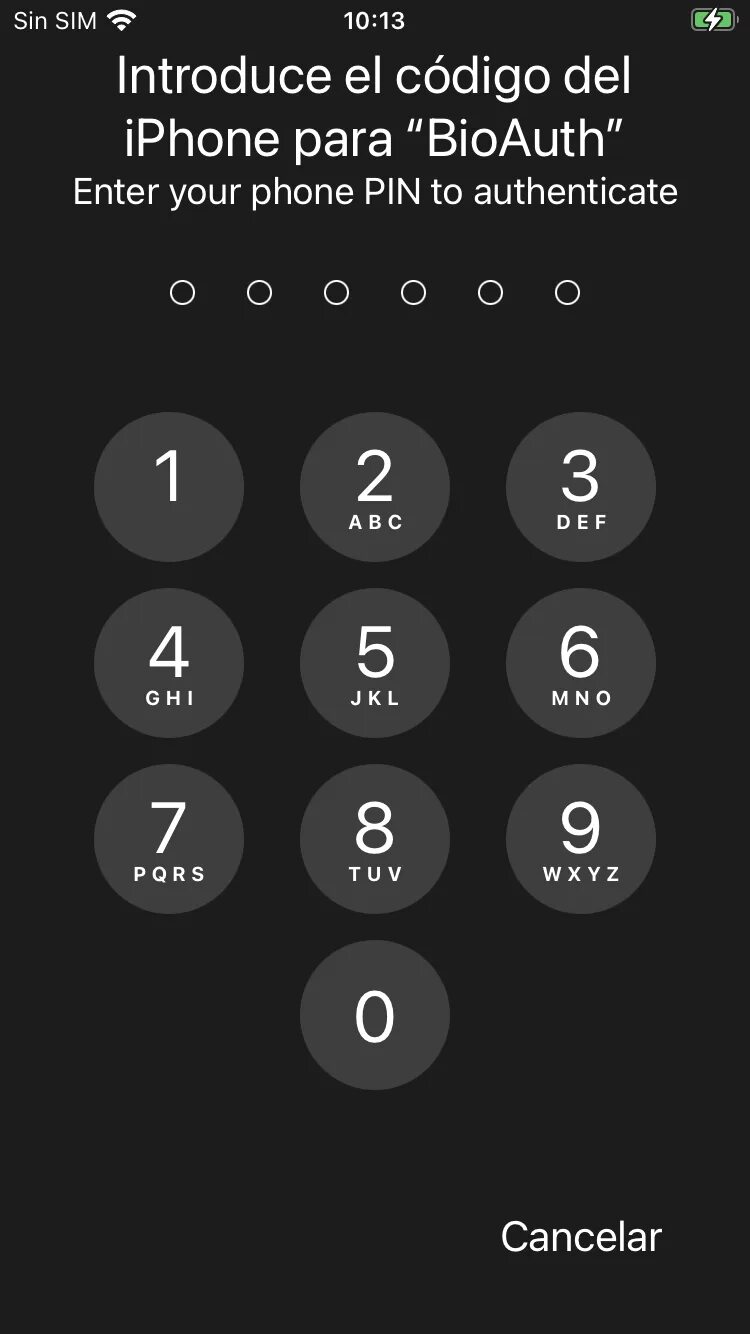
Task: Tap the 5 JKL key
Action: (x=375, y=663)
